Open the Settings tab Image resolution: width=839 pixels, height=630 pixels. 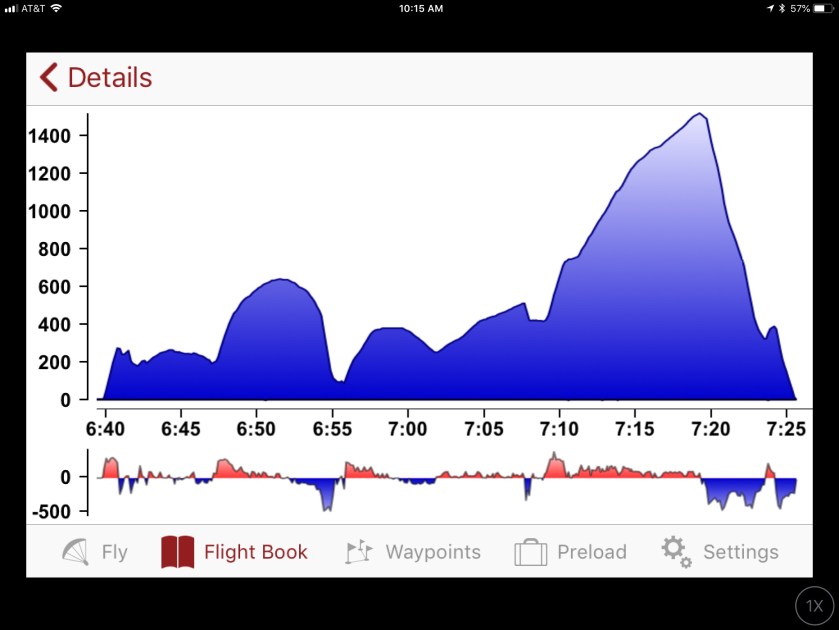pyautogui.click(x=719, y=551)
